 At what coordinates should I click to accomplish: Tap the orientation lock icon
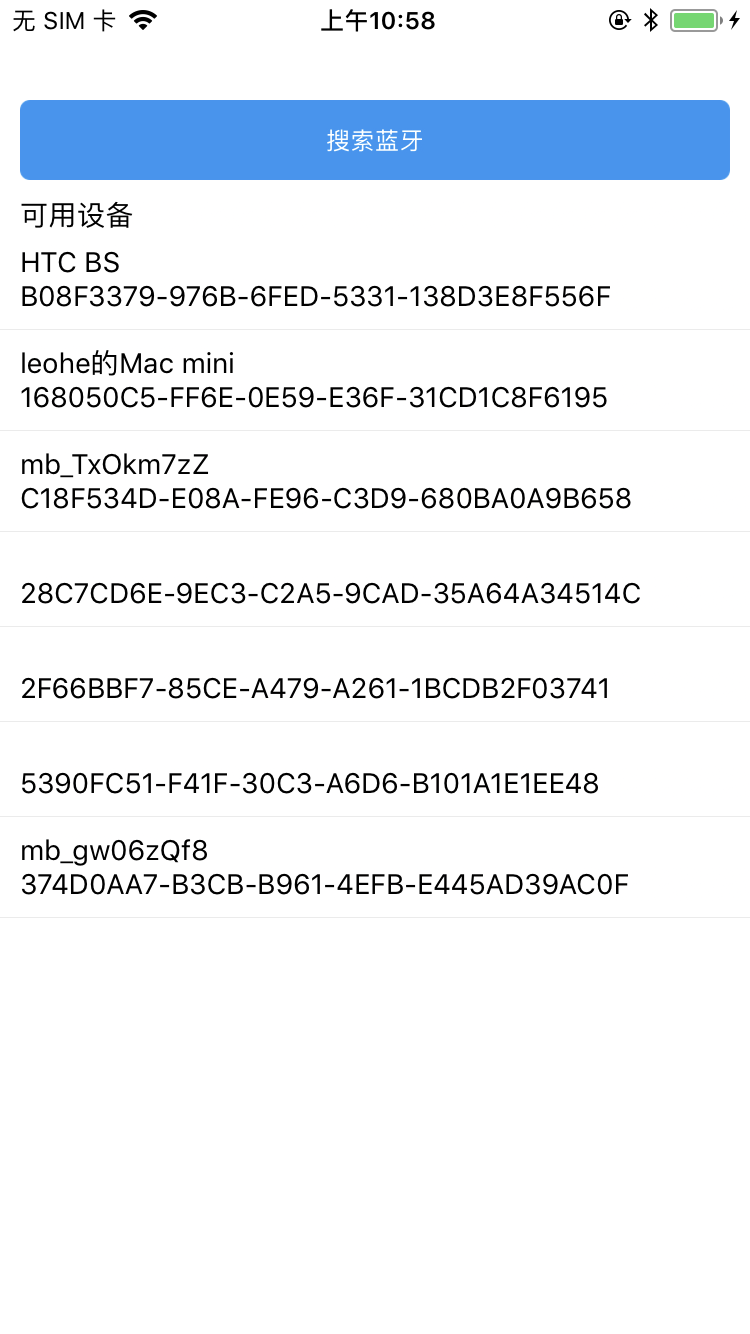pyautogui.click(x=620, y=18)
